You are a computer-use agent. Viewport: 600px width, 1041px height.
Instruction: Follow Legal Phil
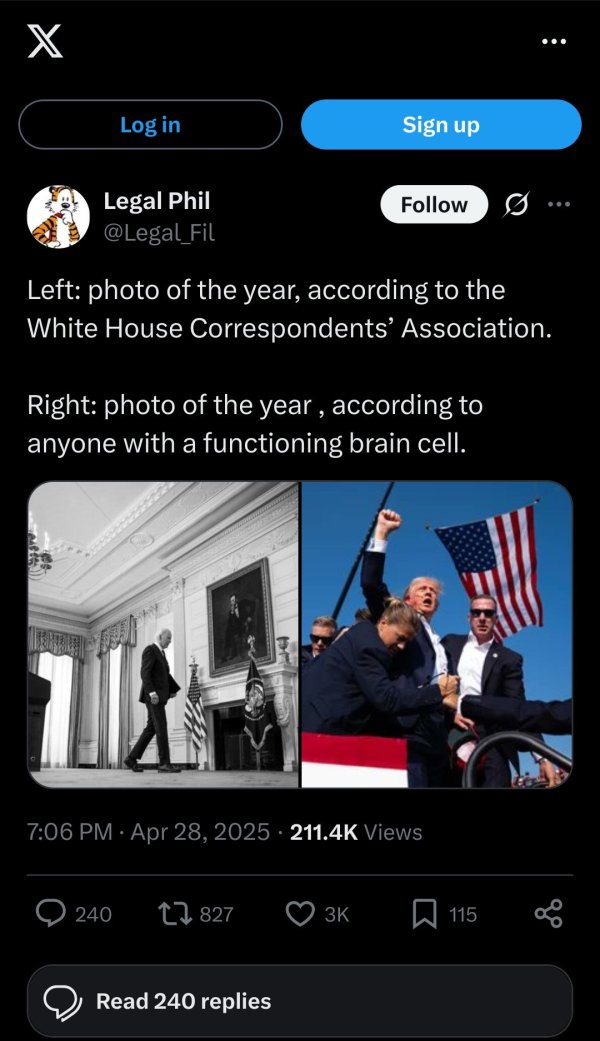tap(433, 205)
